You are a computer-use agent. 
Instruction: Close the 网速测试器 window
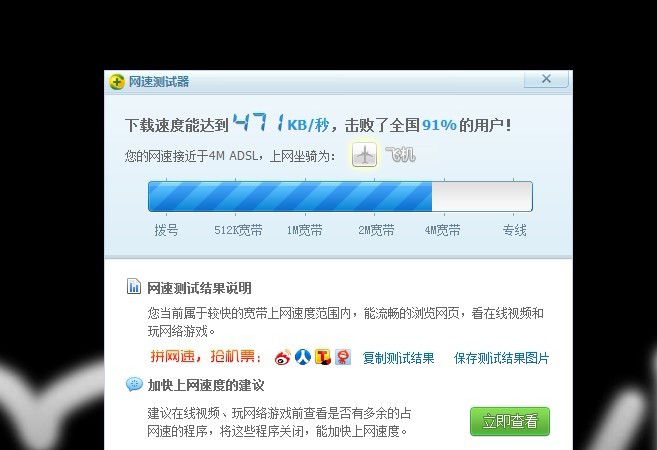coord(546,80)
